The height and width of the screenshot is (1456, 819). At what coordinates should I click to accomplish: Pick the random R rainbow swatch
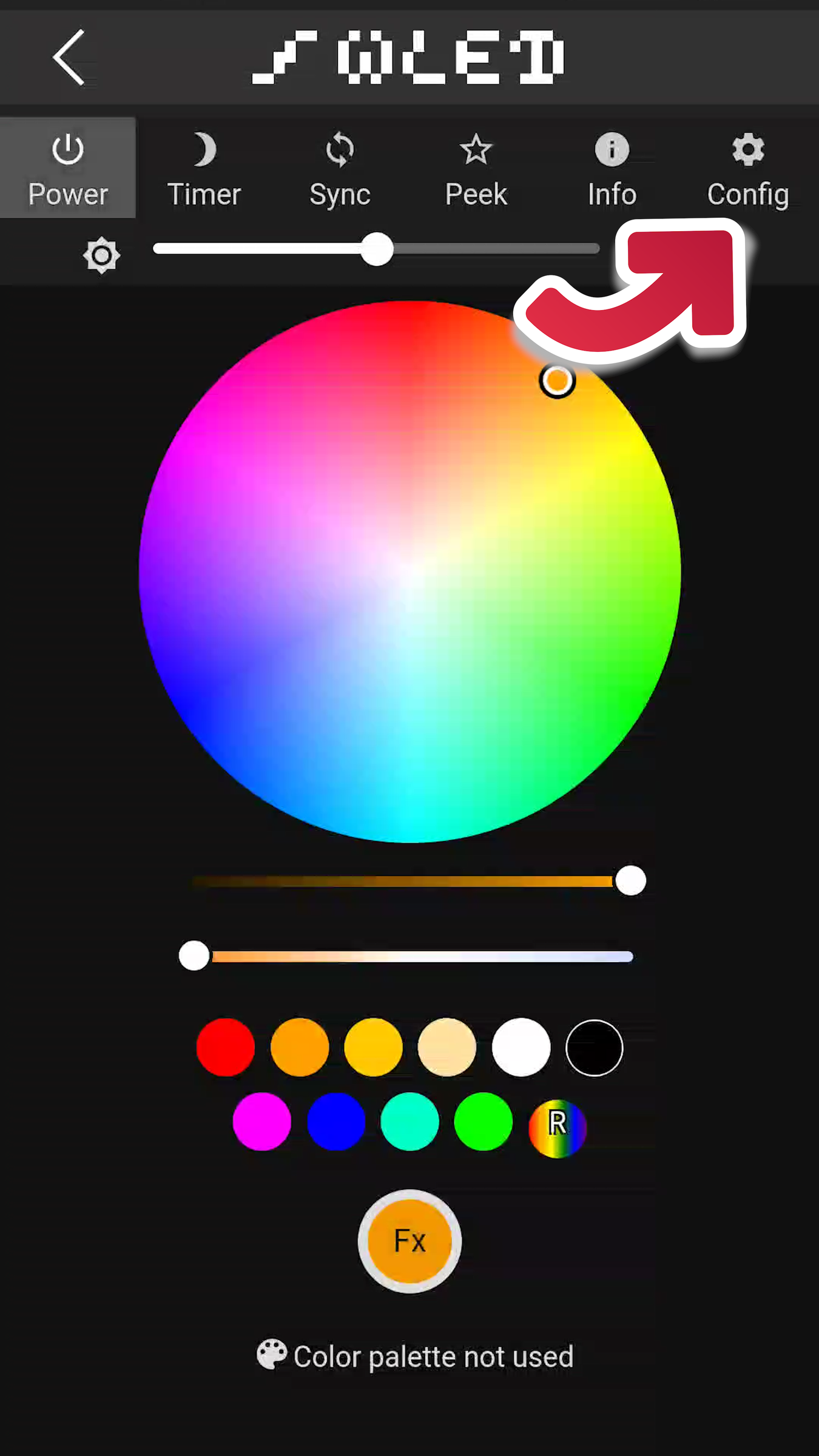point(557,1127)
